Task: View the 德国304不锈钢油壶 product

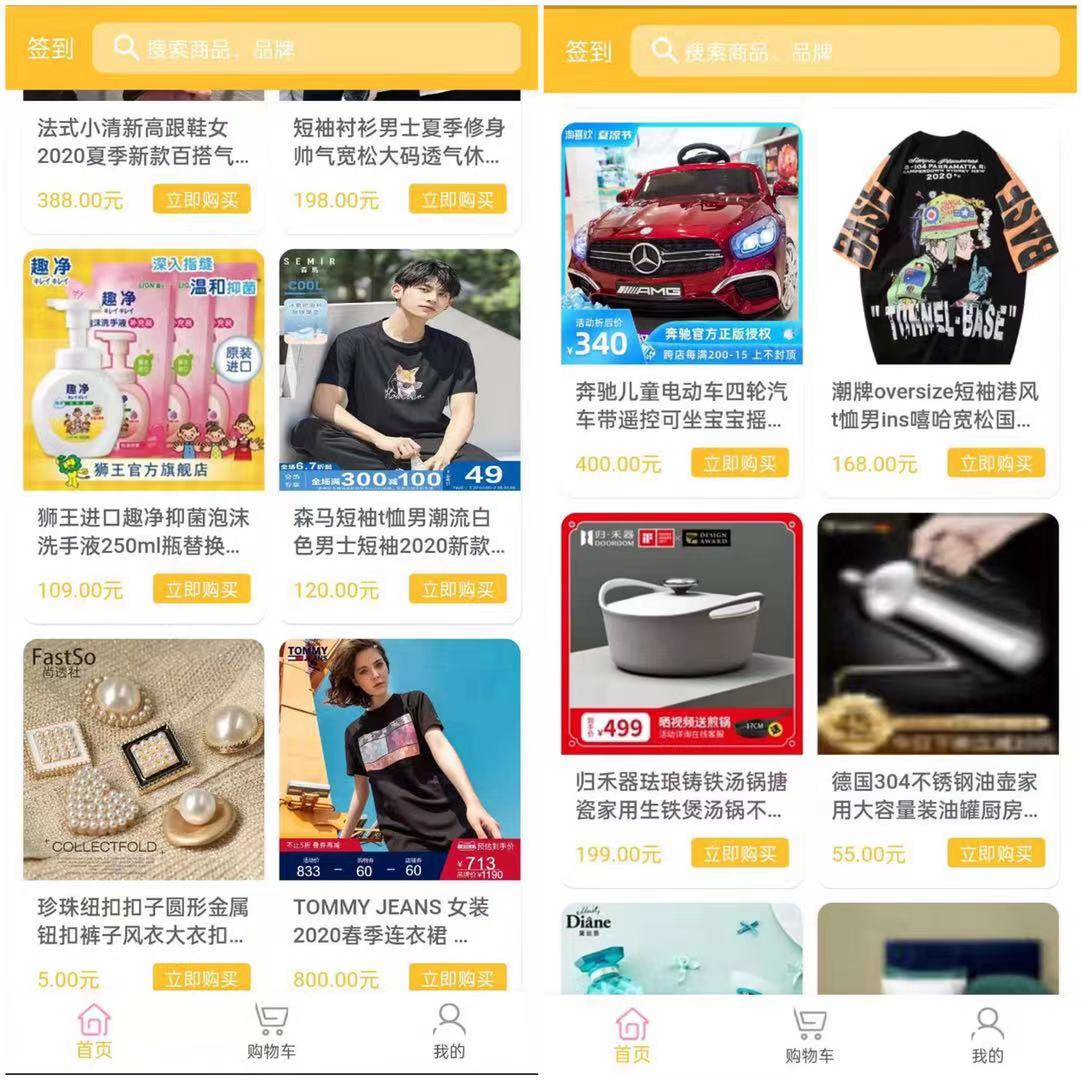Action: pyautogui.click(x=937, y=634)
